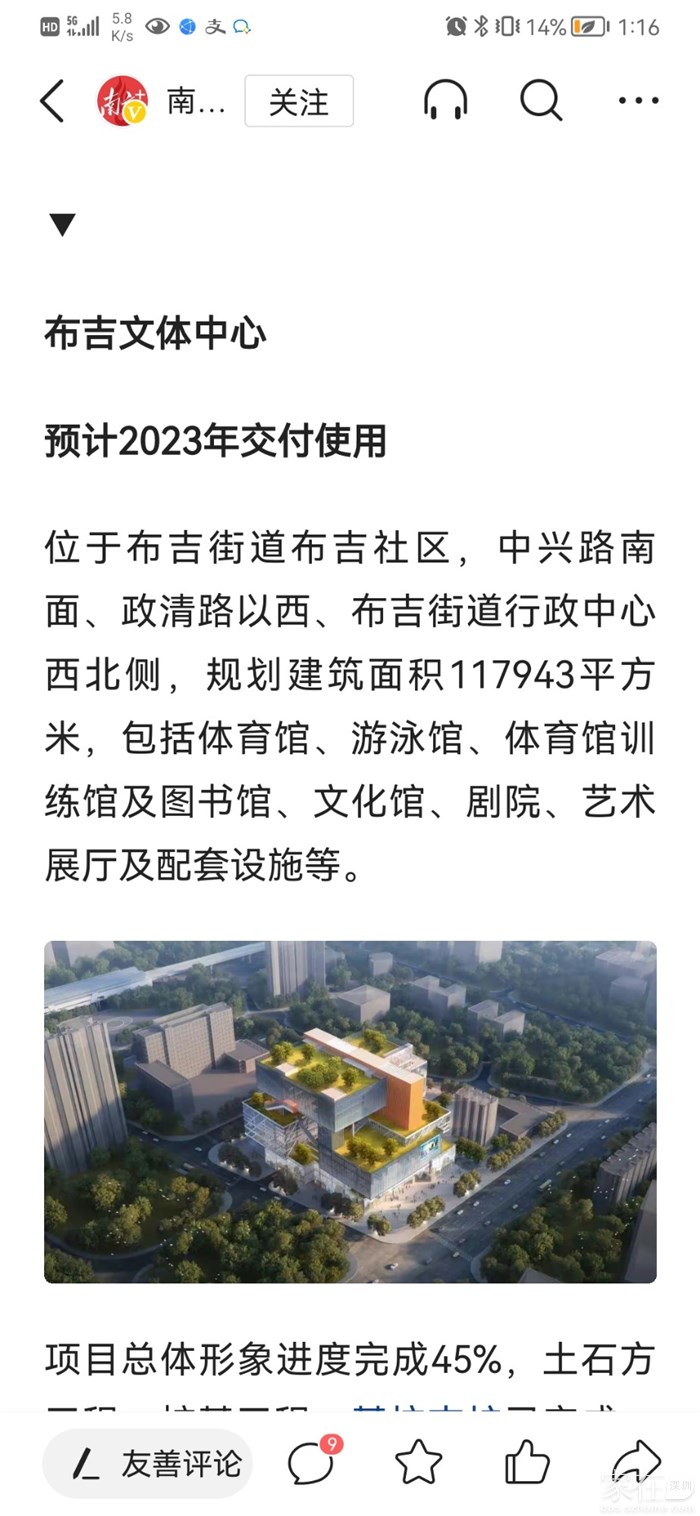Add this article to favorites
The image size is (700, 1516).
coord(418,1464)
